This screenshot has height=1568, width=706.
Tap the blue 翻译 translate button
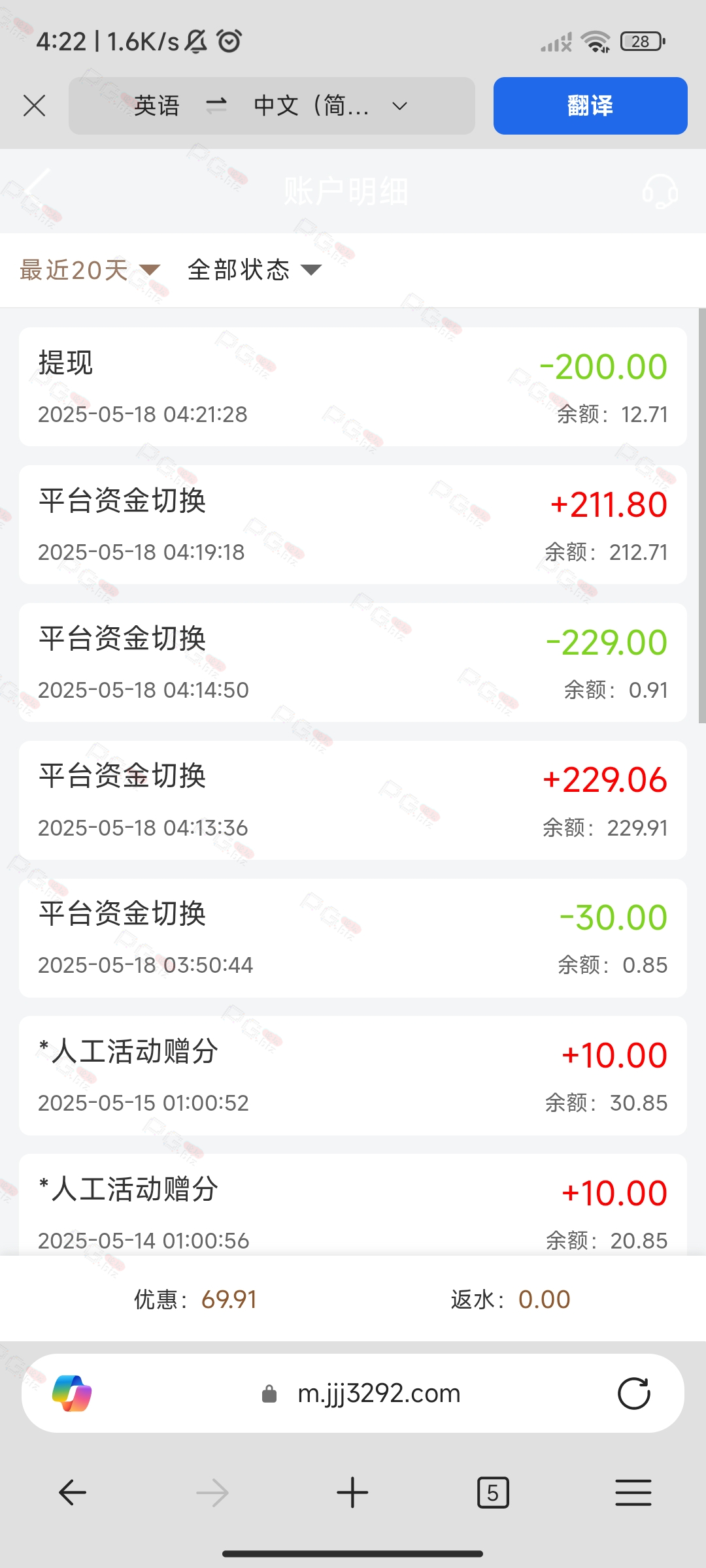tap(590, 106)
